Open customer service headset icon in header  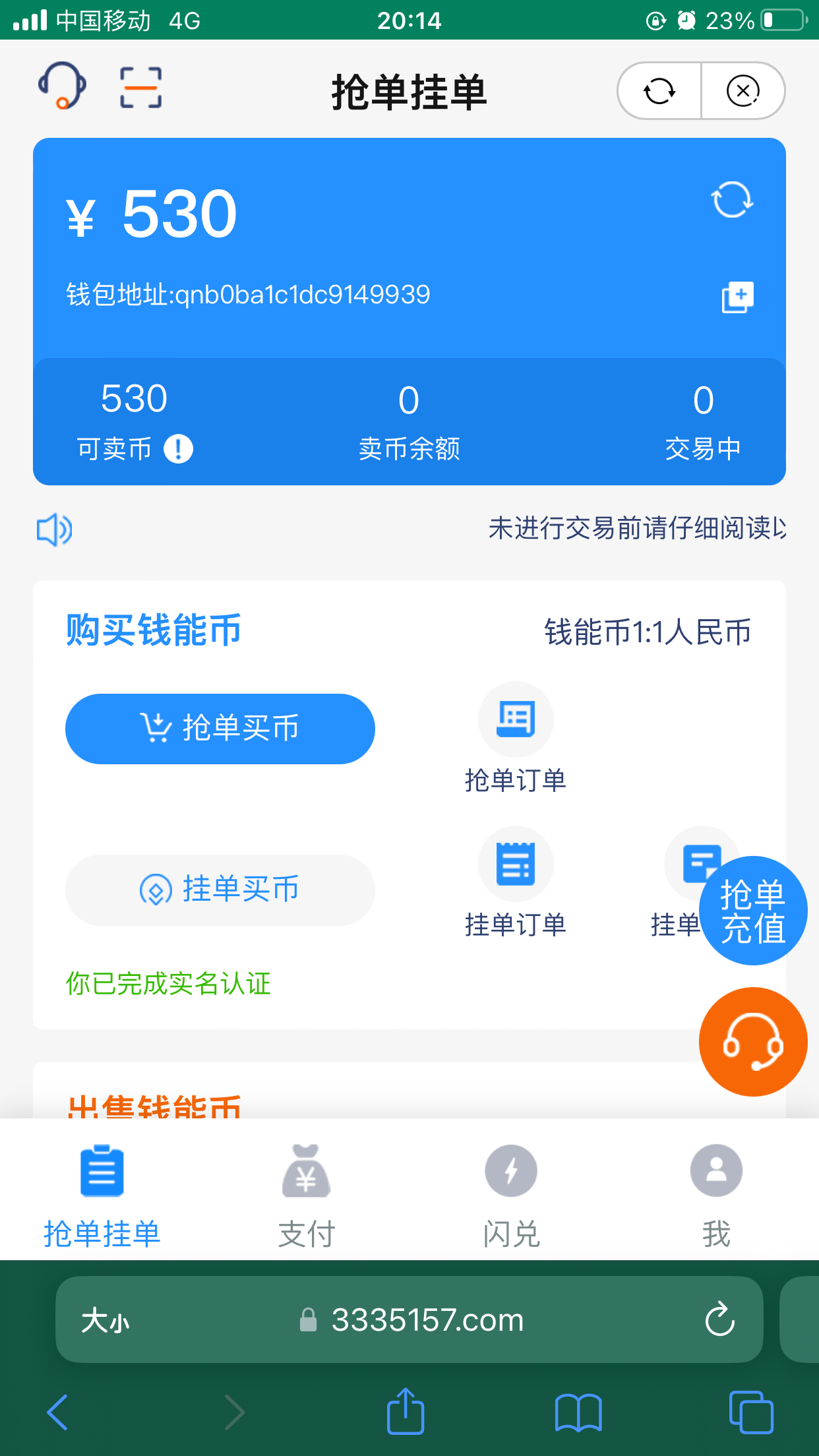pyautogui.click(x=62, y=86)
